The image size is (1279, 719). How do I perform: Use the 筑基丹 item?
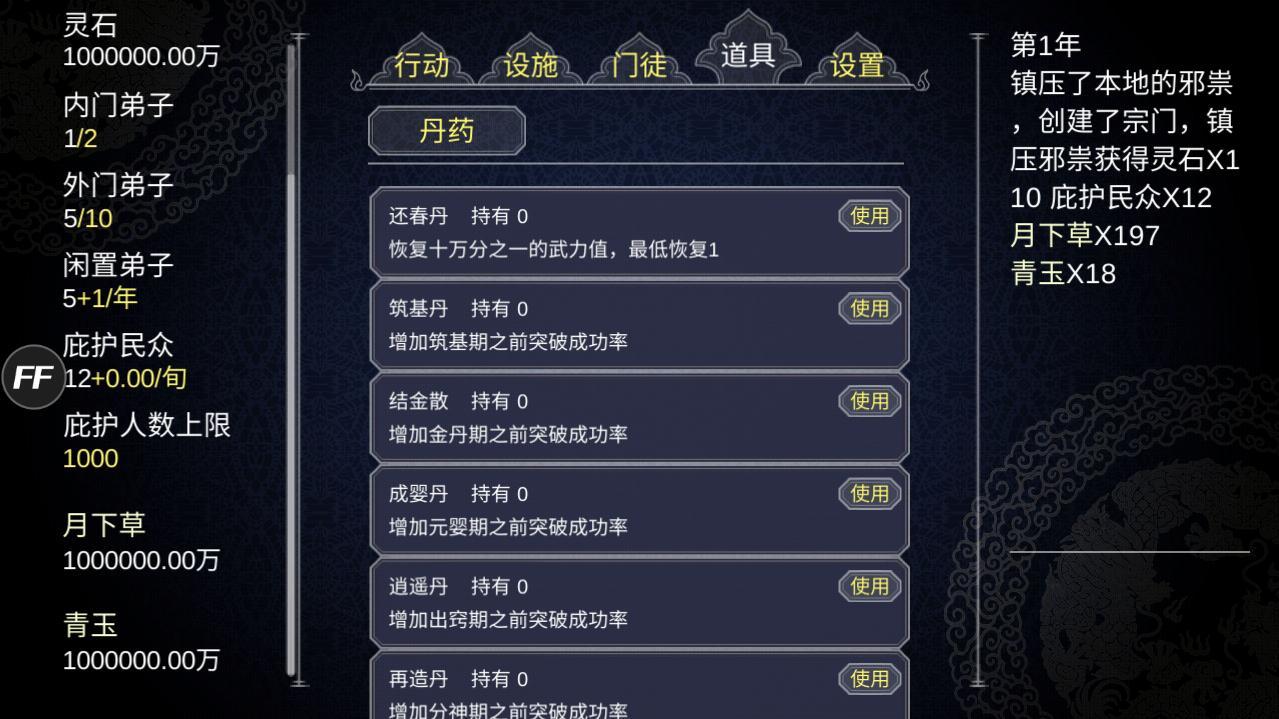point(869,309)
